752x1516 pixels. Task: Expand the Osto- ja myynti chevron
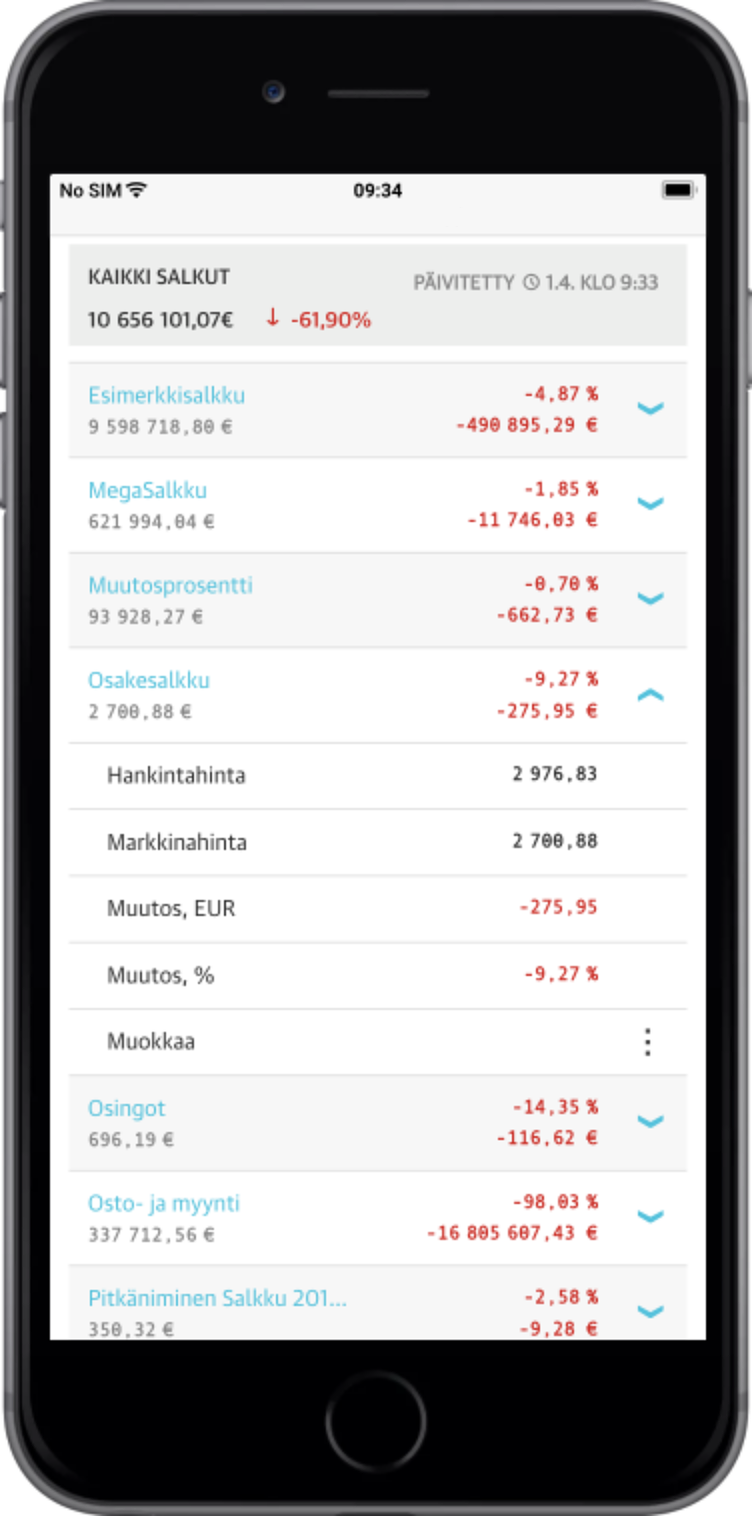[651, 1216]
